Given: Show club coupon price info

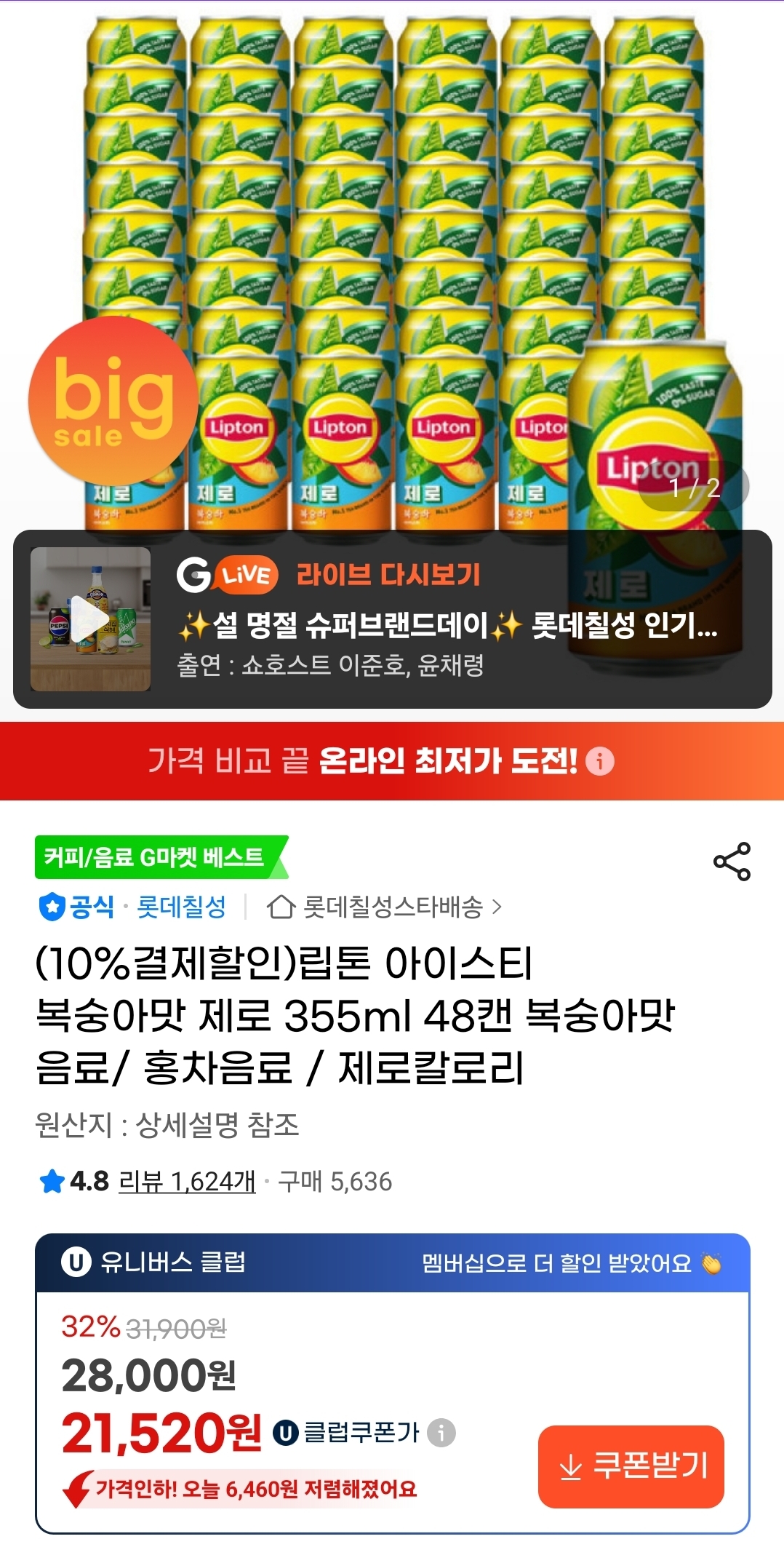Looking at the screenshot, I should point(441,1433).
